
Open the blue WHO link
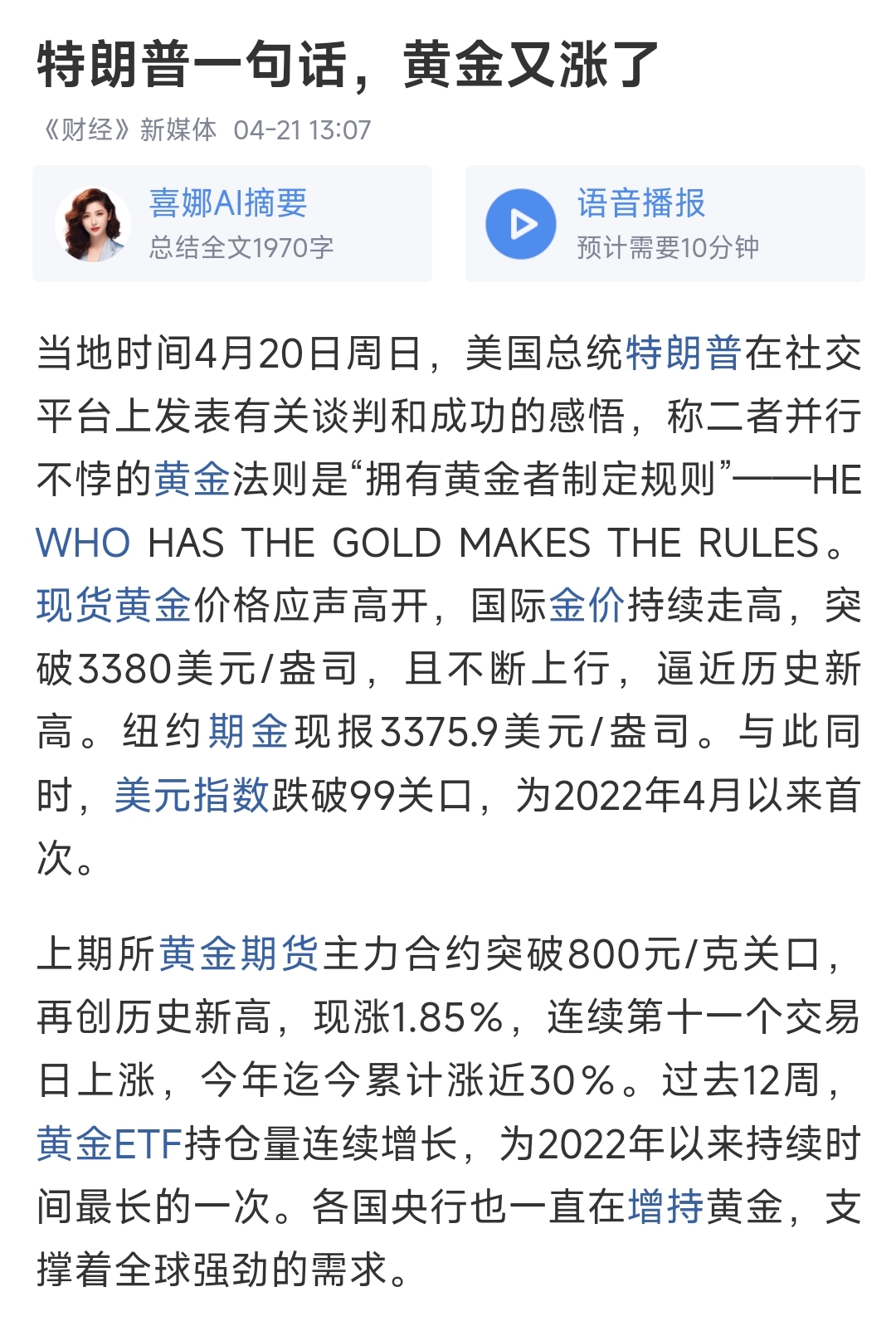click(x=83, y=544)
